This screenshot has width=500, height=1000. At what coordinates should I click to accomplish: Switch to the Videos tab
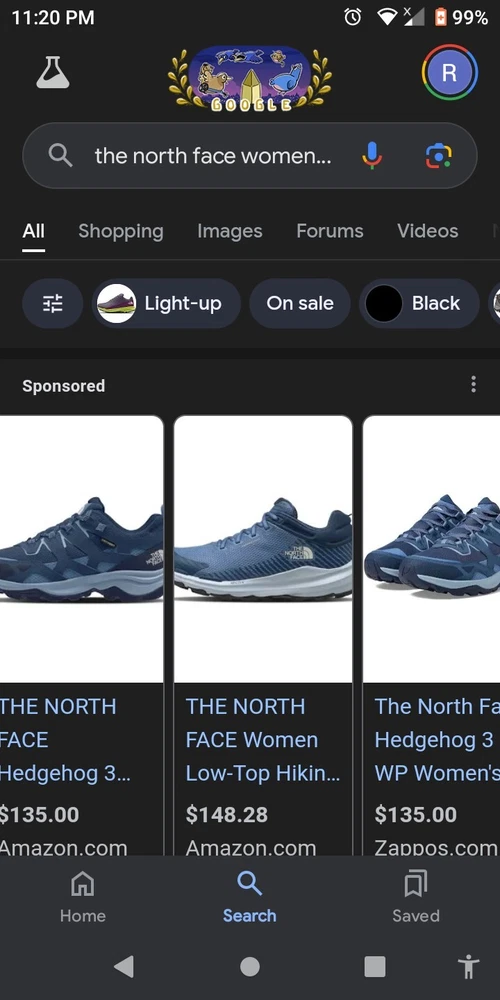pyautogui.click(x=427, y=231)
